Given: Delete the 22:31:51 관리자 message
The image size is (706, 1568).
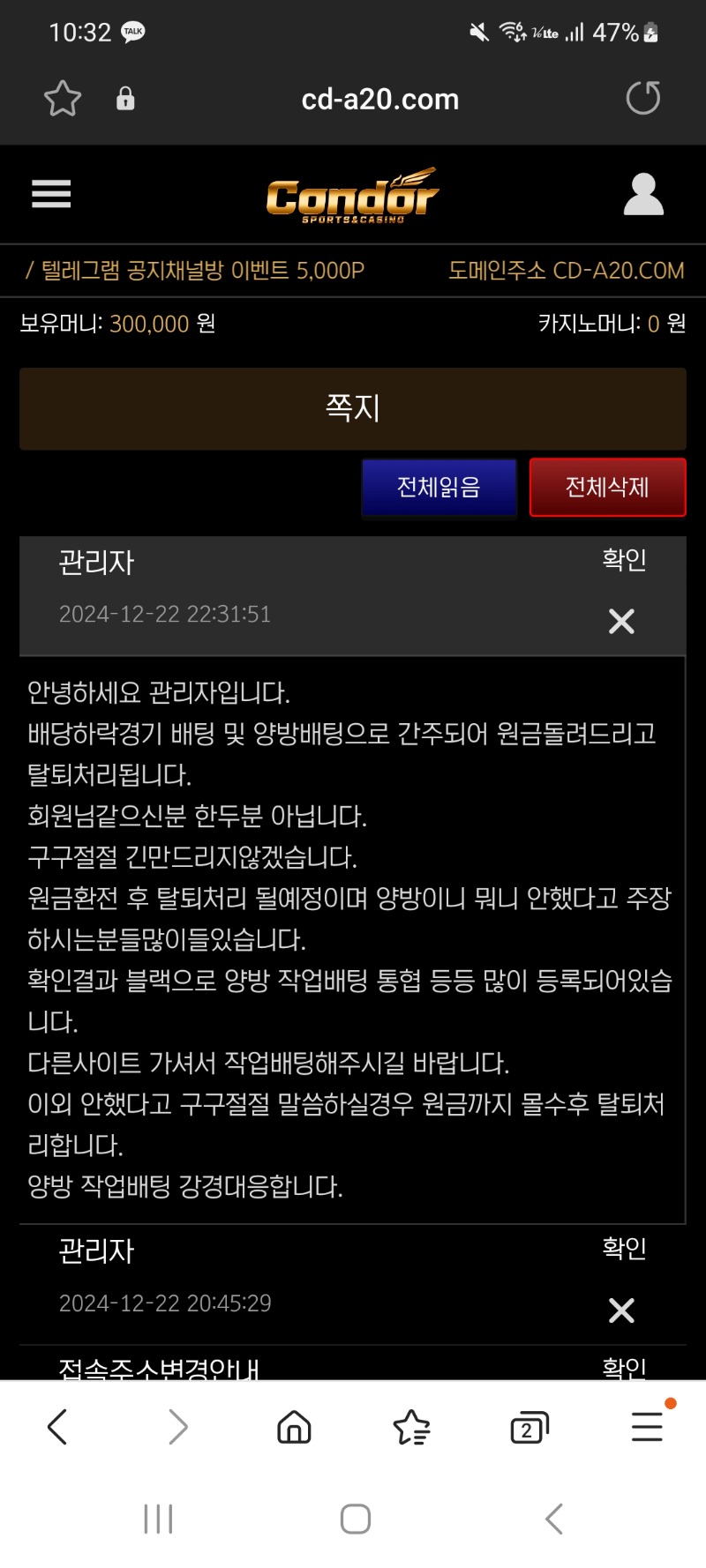Looking at the screenshot, I should click(621, 622).
